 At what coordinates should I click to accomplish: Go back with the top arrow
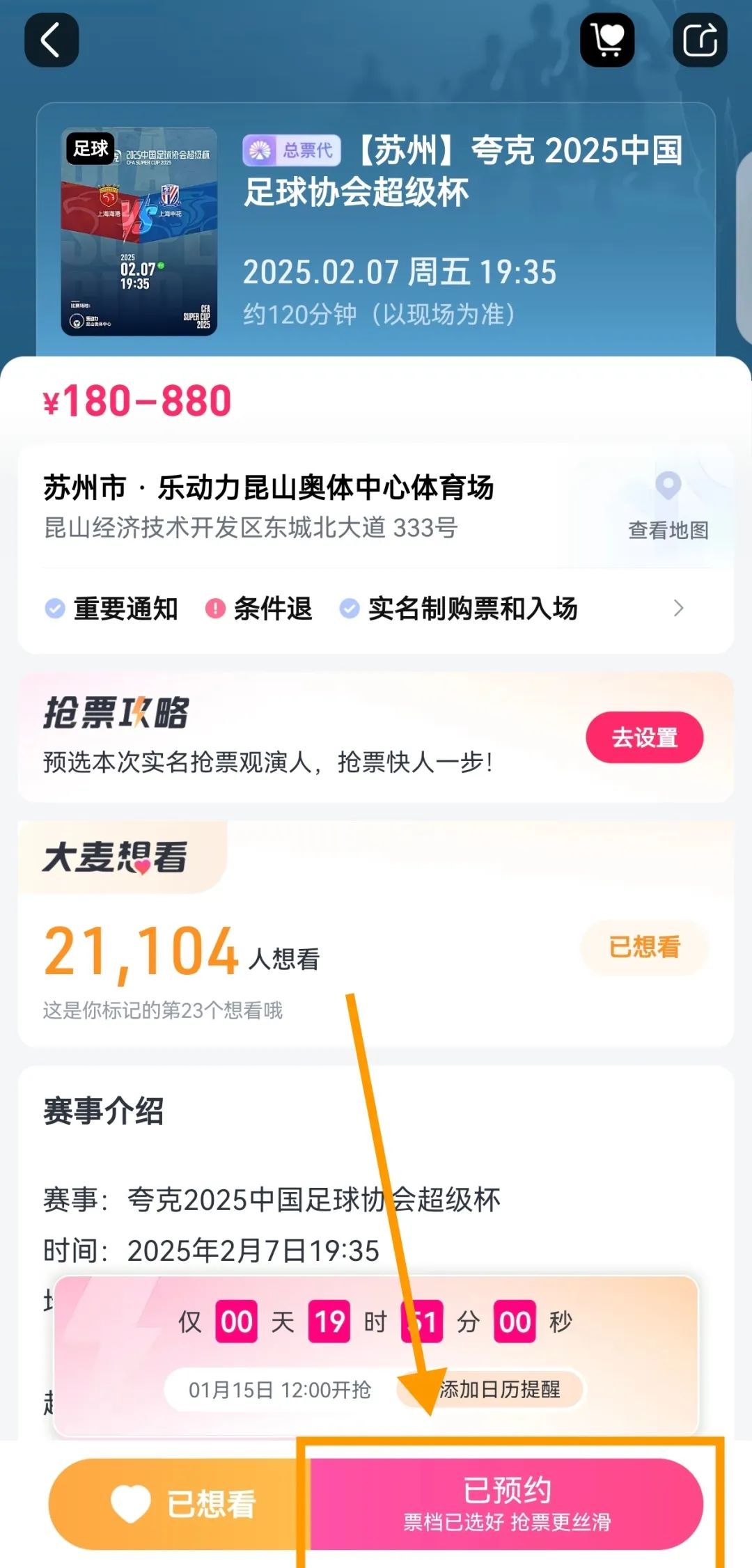[x=51, y=40]
